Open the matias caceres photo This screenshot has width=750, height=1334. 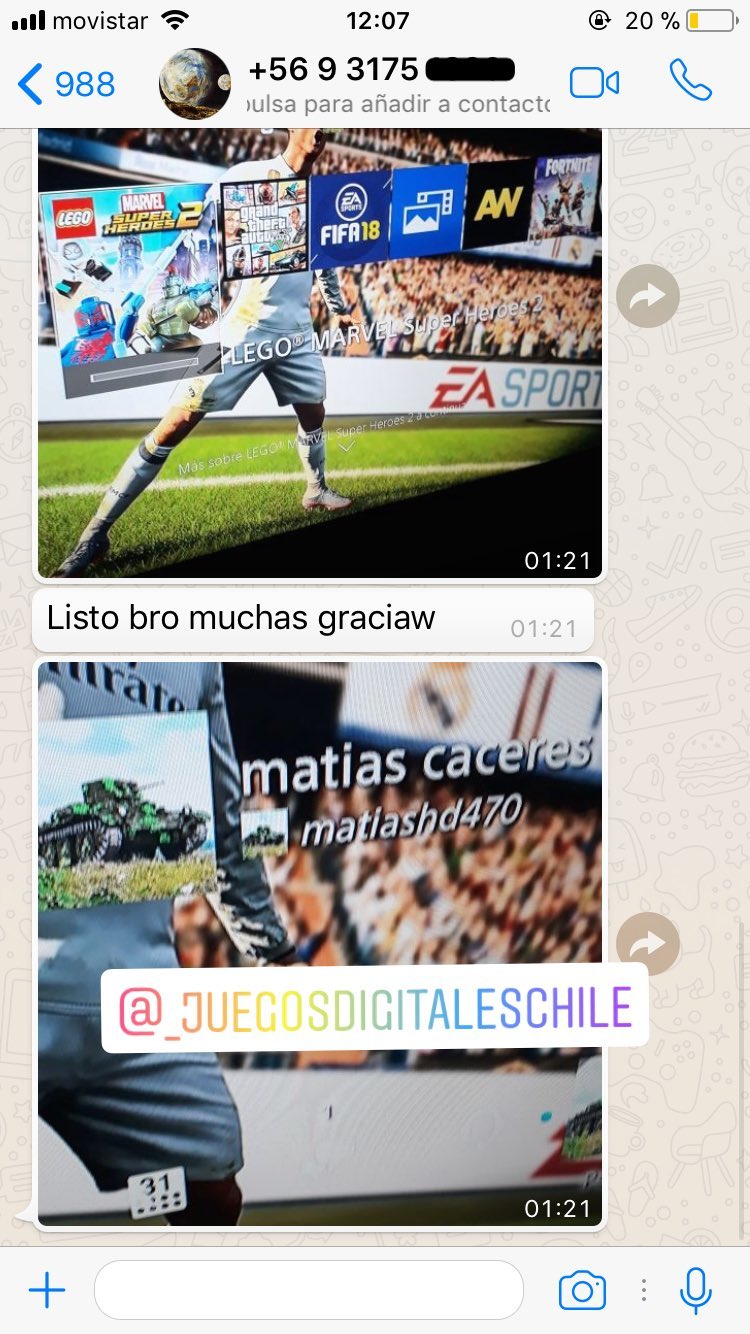coord(320,943)
